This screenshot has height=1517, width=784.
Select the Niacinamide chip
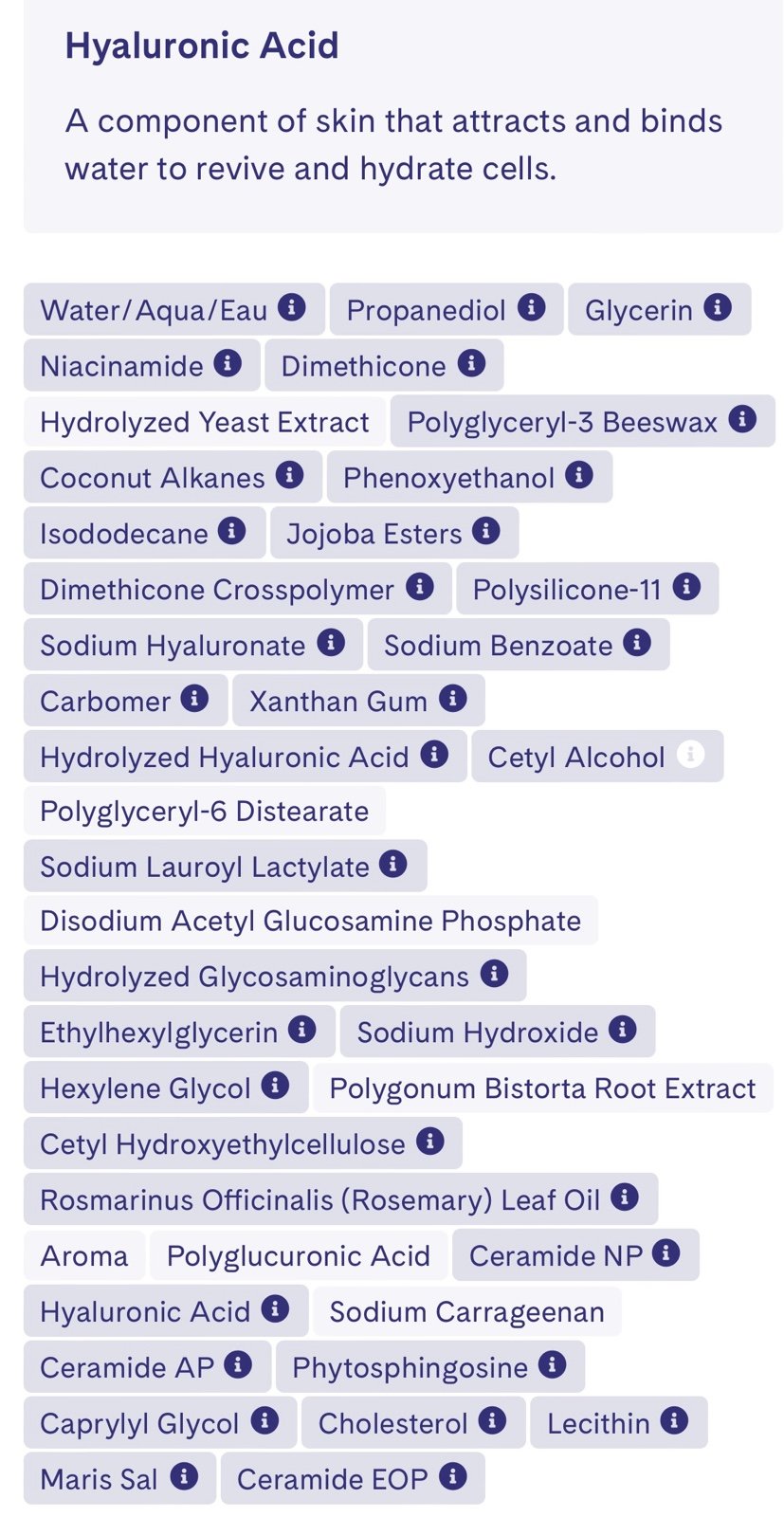(142, 365)
